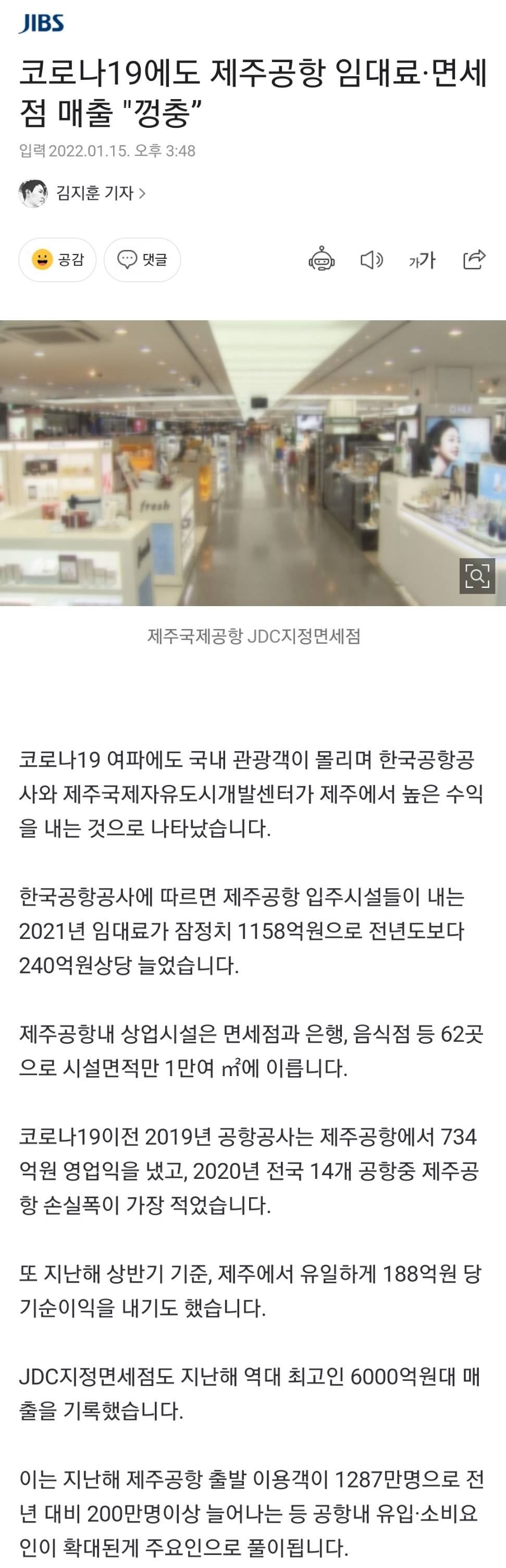Image resolution: width=506 pixels, height=1568 pixels.
Task: Open the AI summary robot icon
Action: tap(321, 260)
